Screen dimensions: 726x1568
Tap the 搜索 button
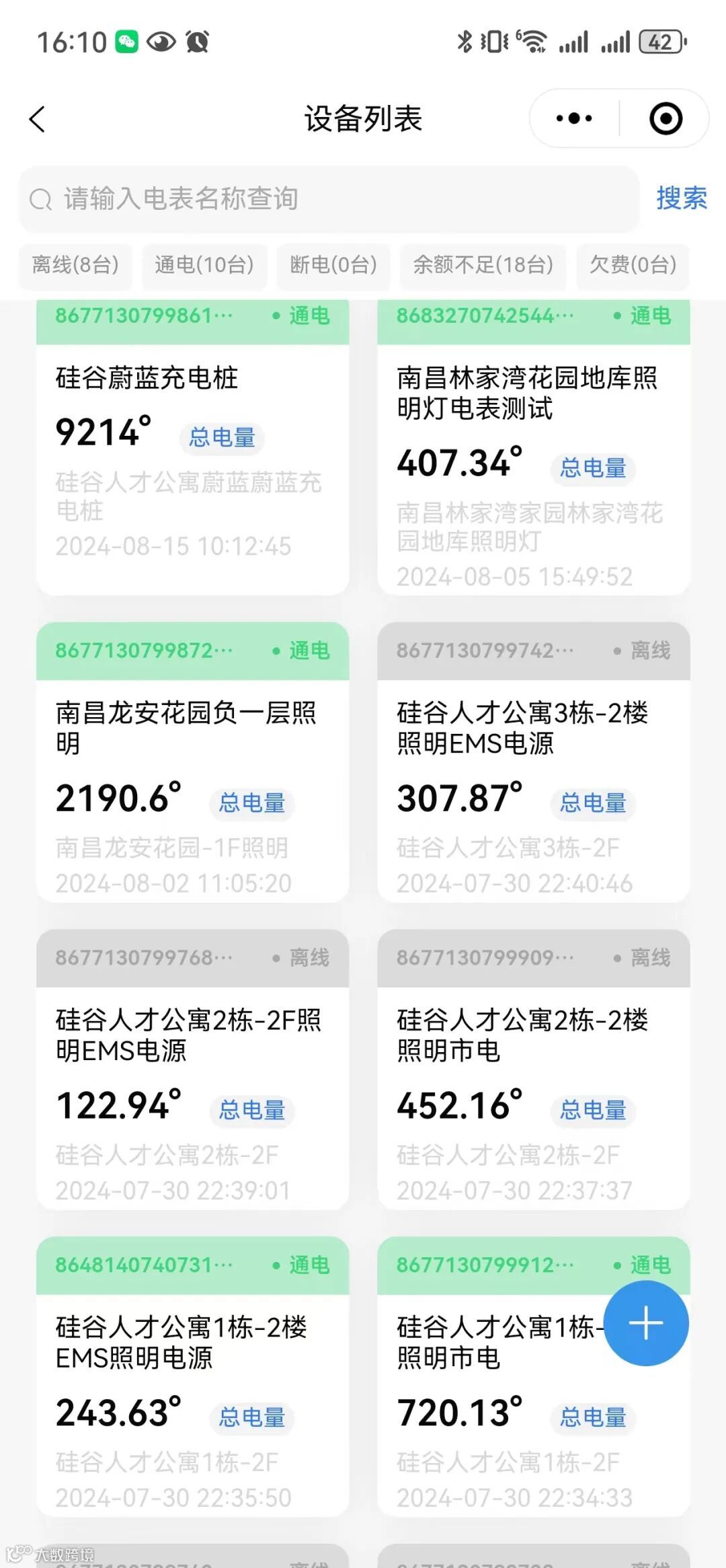point(681,198)
